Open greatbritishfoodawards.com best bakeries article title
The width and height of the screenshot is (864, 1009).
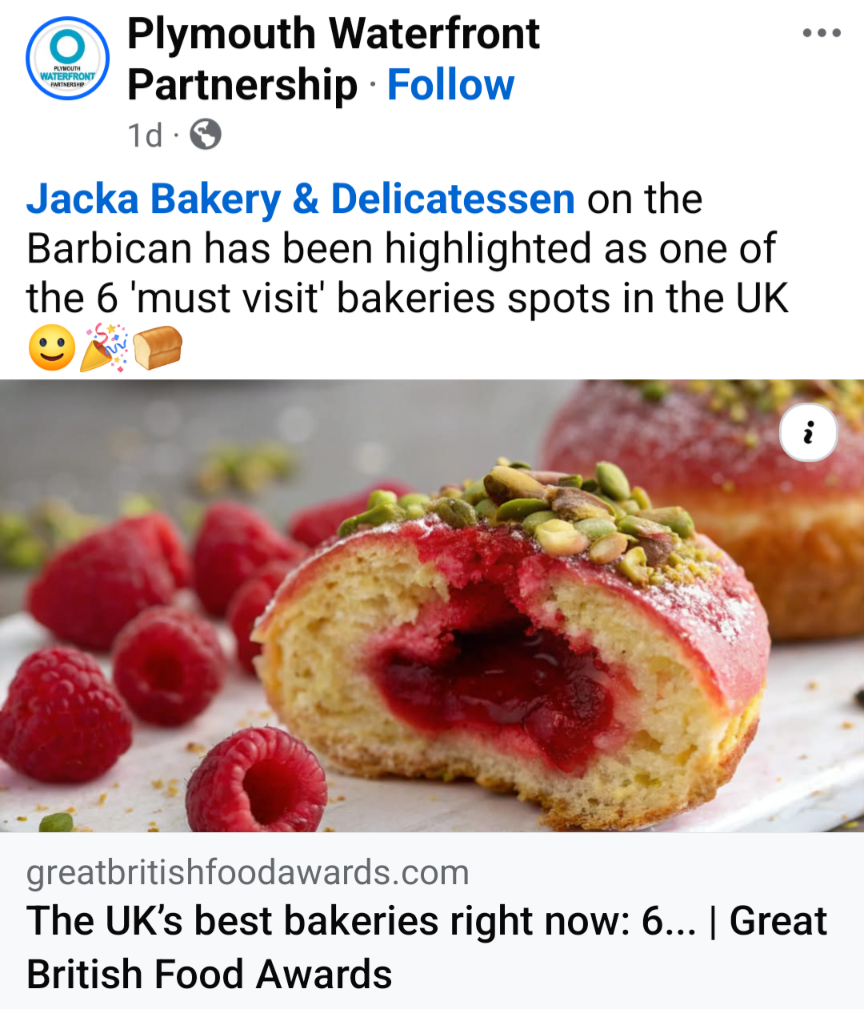pyautogui.click(x=426, y=945)
